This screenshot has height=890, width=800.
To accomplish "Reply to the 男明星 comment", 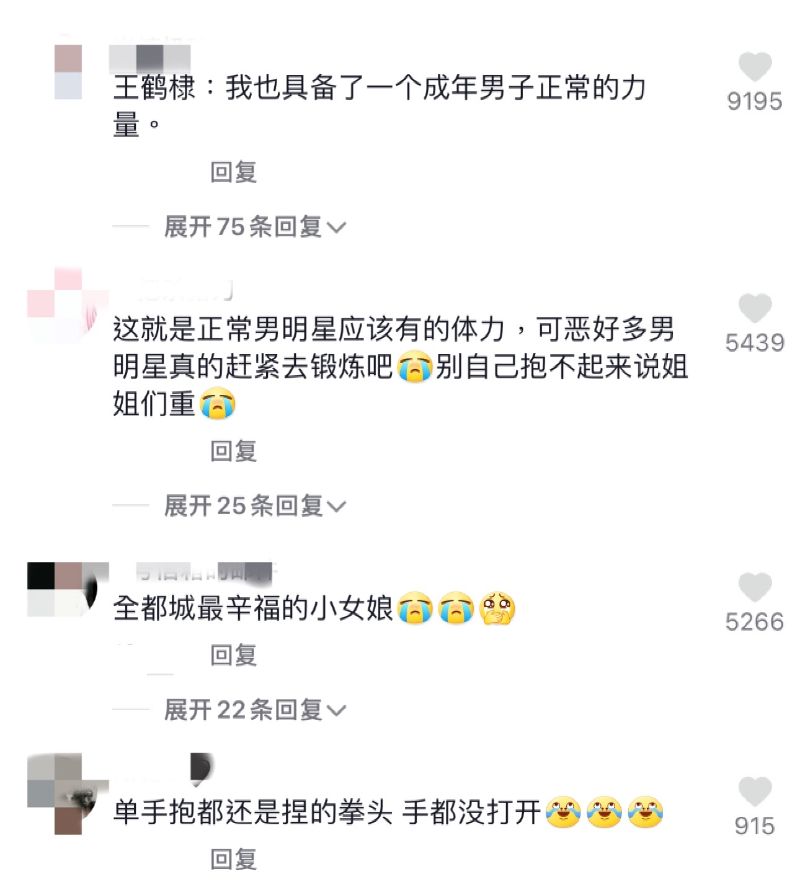I will pyautogui.click(x=234, y=452).
